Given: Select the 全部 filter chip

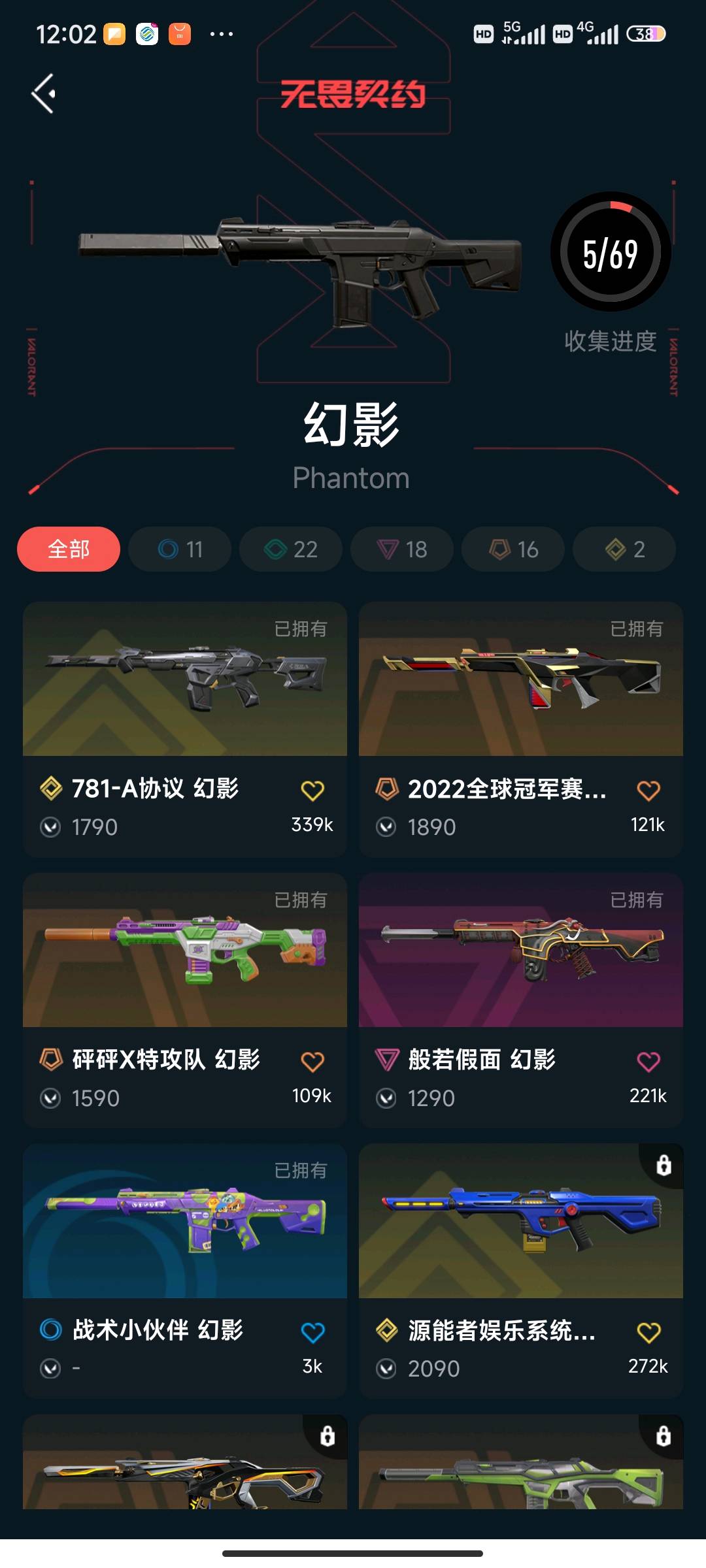Looking at the screenshot, I should point(69,549).
